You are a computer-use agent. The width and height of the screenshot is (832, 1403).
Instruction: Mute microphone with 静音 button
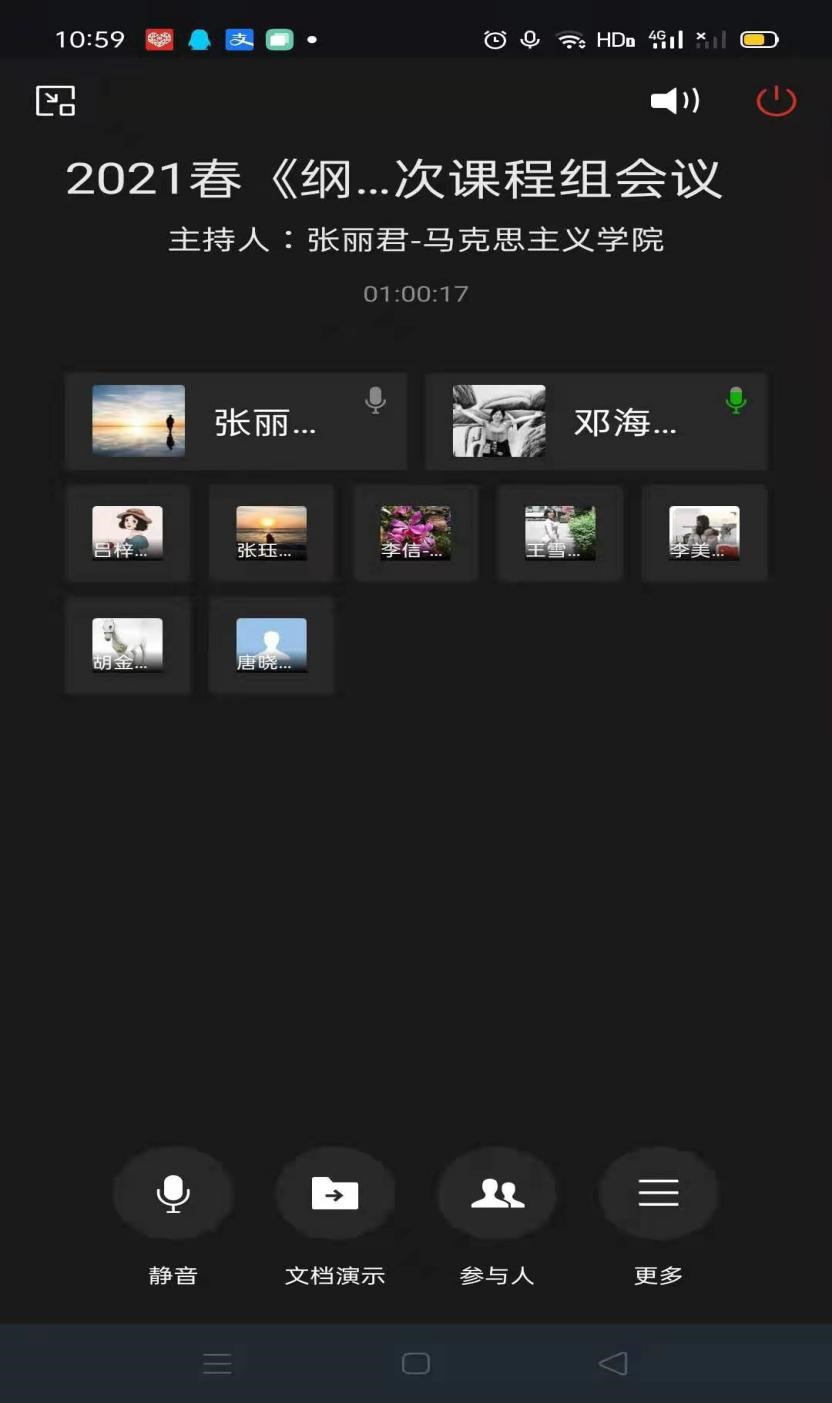173,1194
